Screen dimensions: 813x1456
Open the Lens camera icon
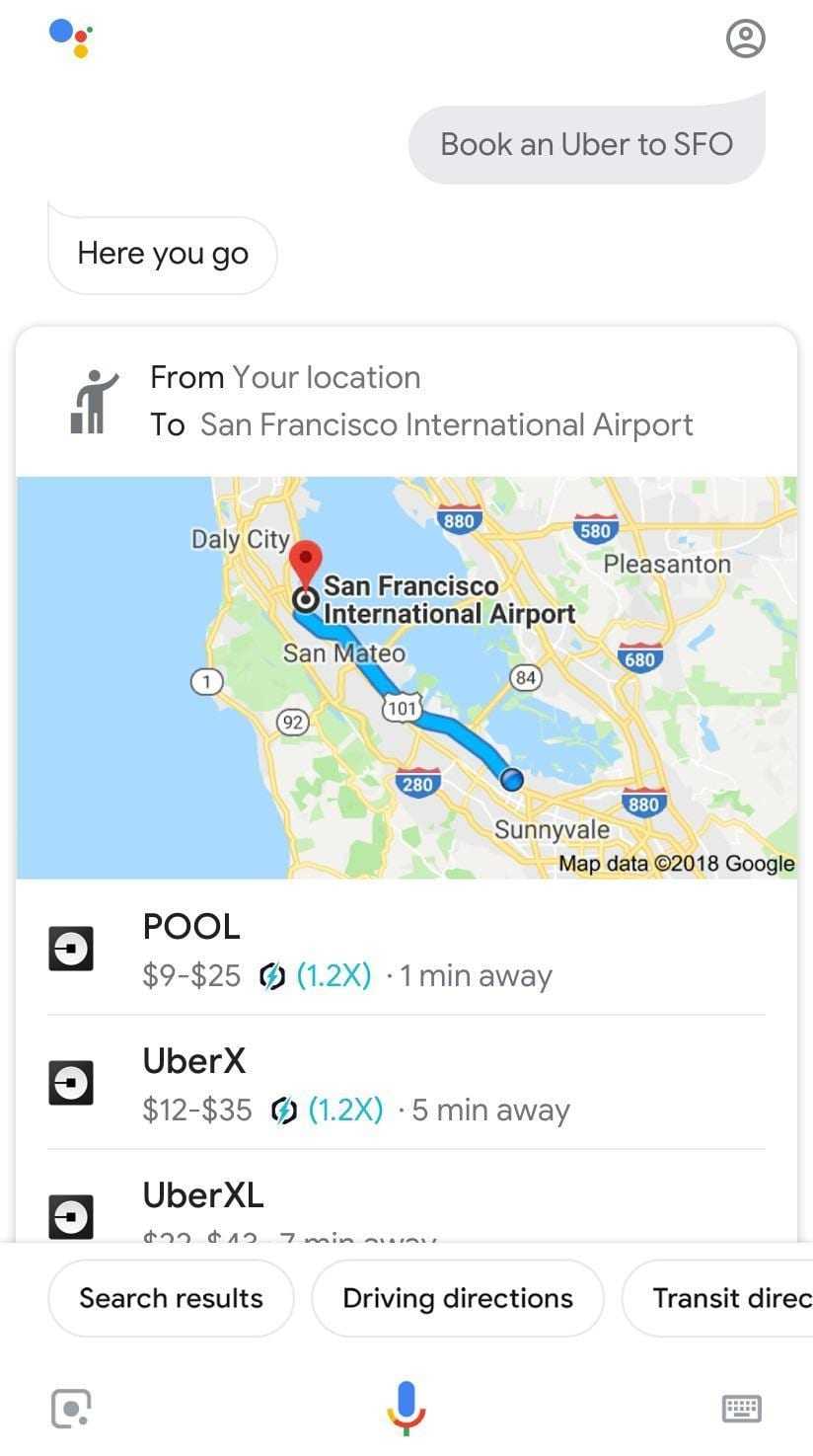click(70, 1409)
